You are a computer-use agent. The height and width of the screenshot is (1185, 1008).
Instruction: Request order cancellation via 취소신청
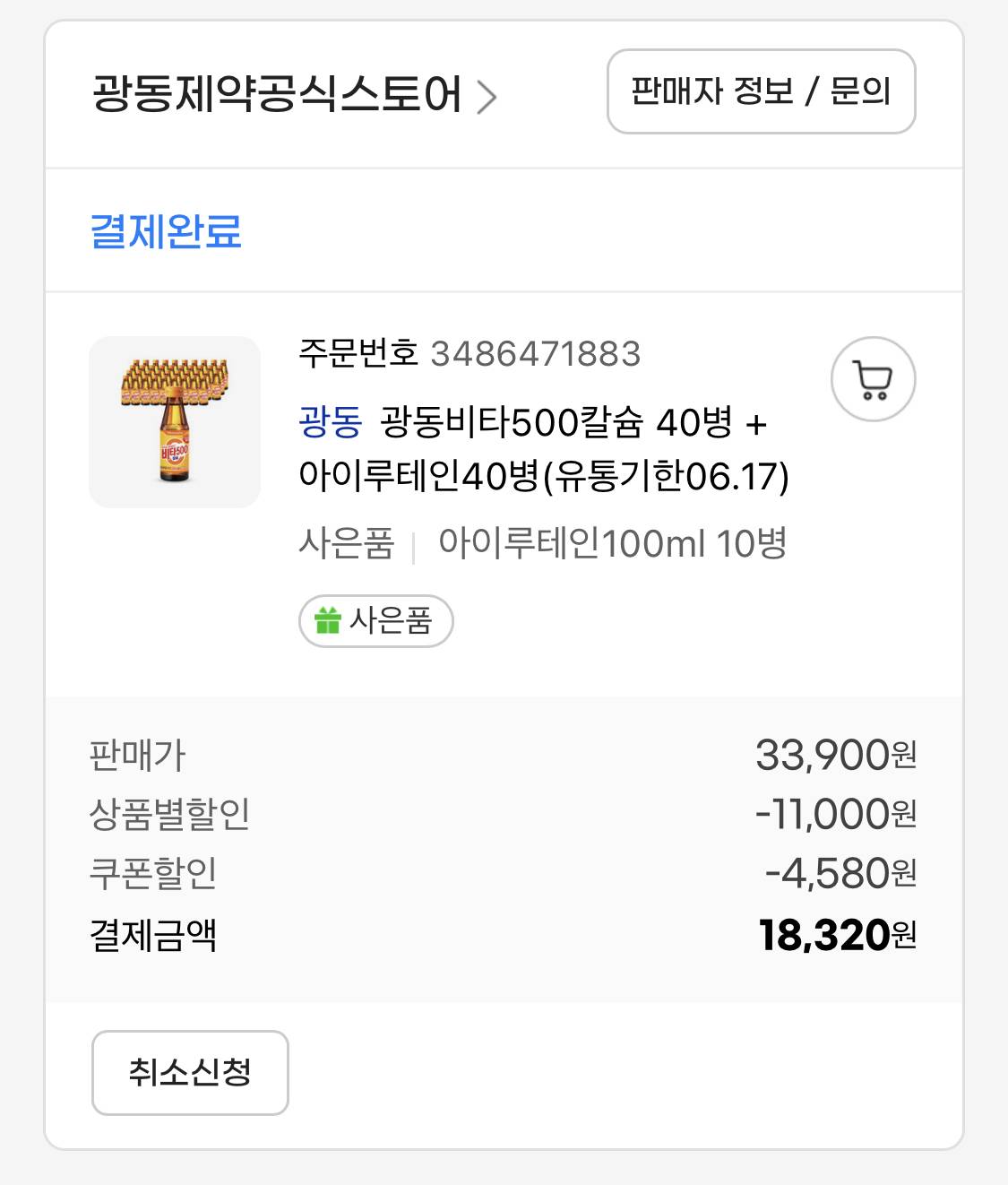pos(190,1072)
